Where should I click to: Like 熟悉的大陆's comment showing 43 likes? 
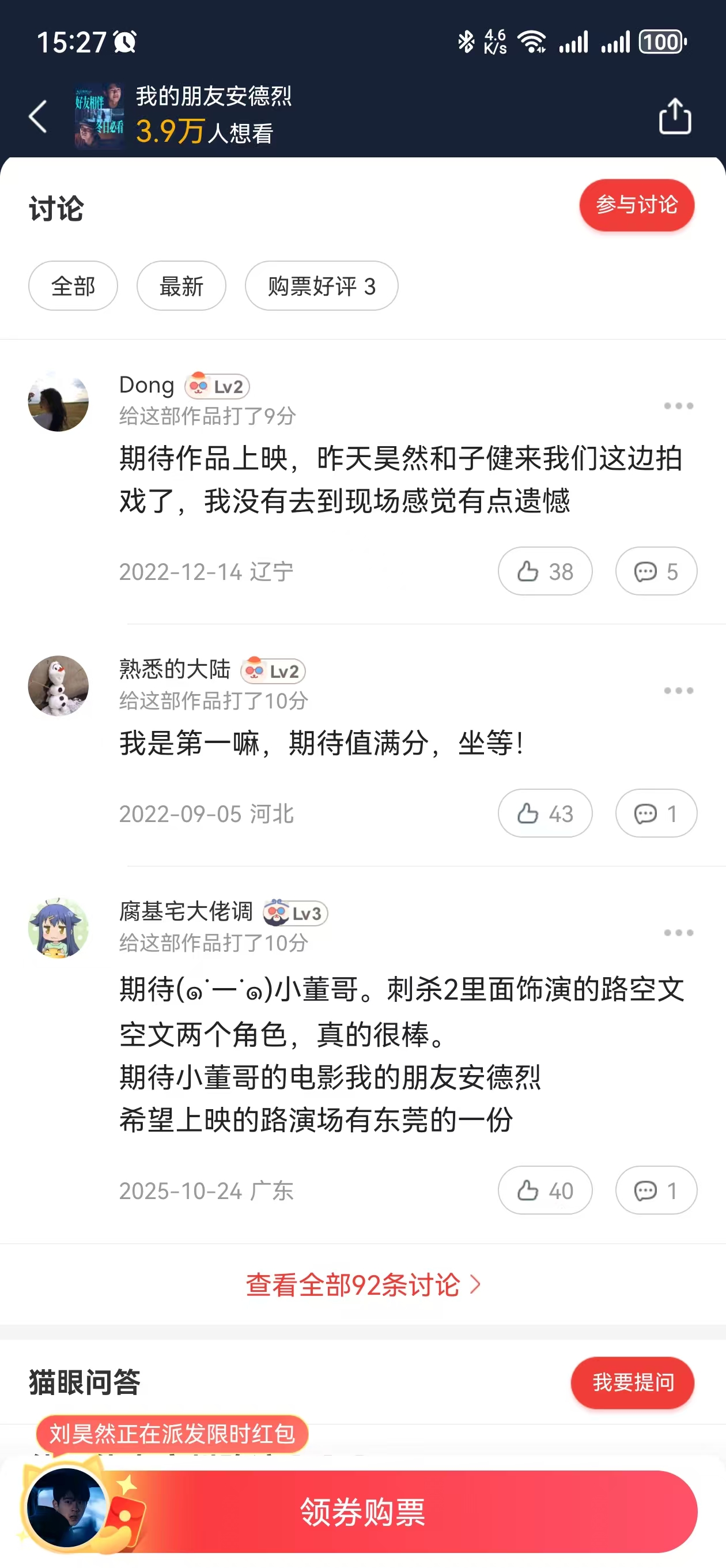point(544,813)
